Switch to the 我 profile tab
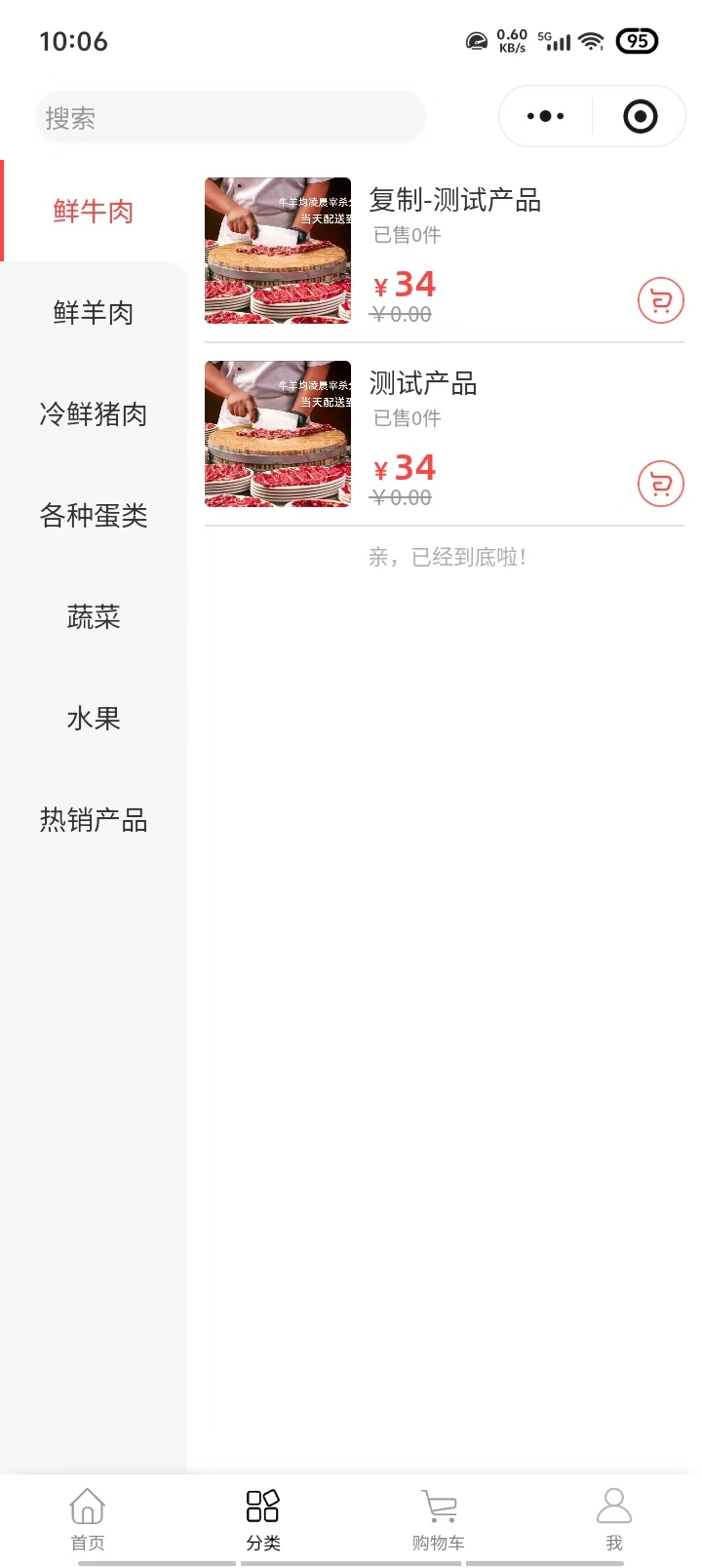Screen dimensions: 702x1568 tap(614, 1518)
